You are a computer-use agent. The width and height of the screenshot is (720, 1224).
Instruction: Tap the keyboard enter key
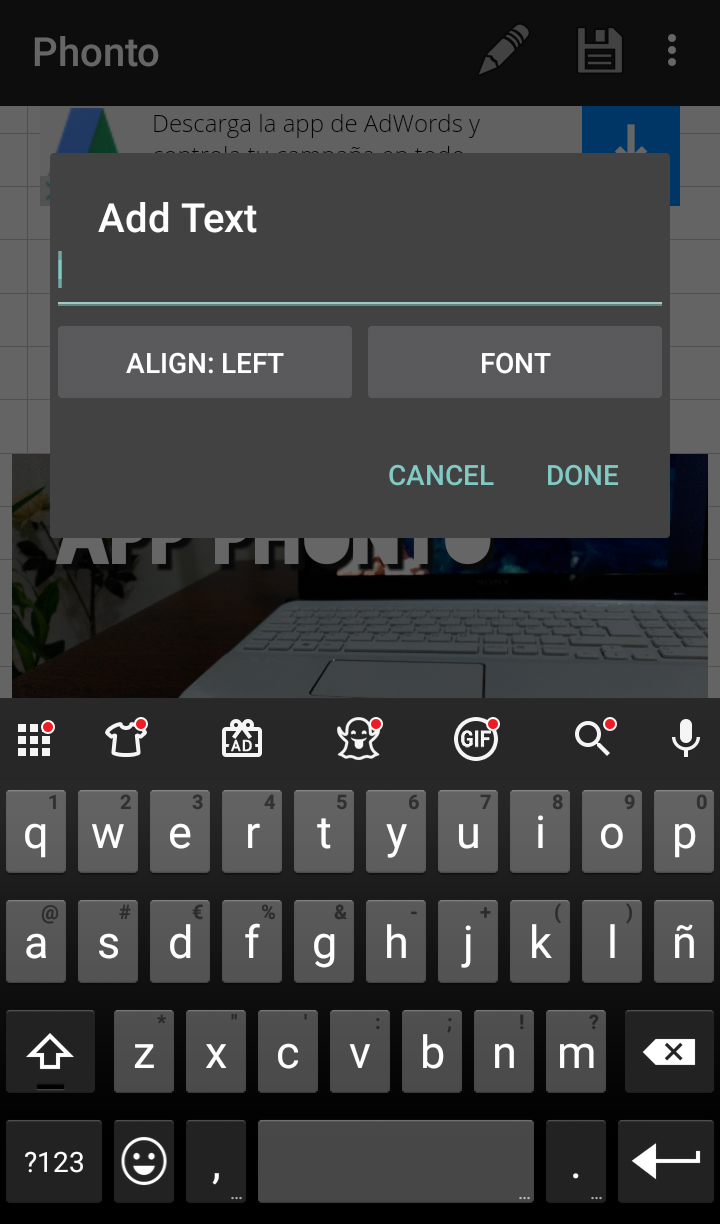(666, 1161)
